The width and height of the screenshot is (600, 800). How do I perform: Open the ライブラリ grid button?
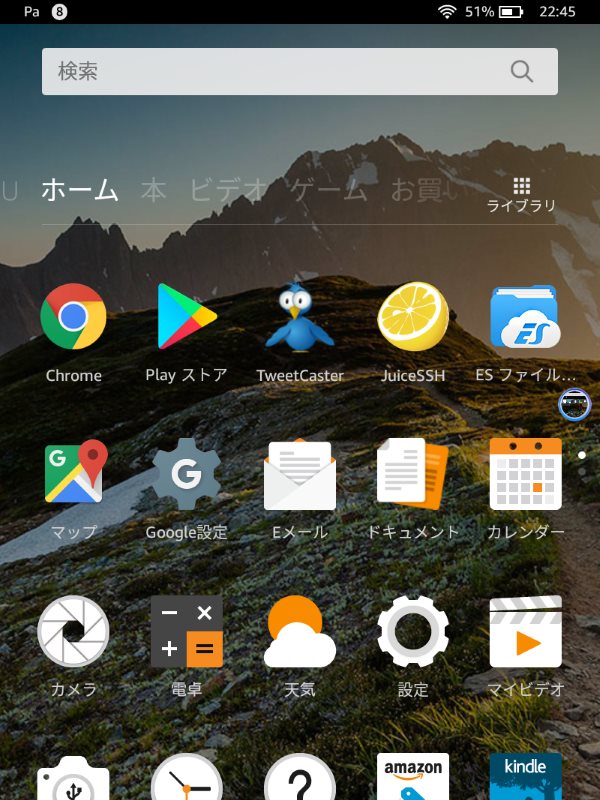[x=521, y=194]
